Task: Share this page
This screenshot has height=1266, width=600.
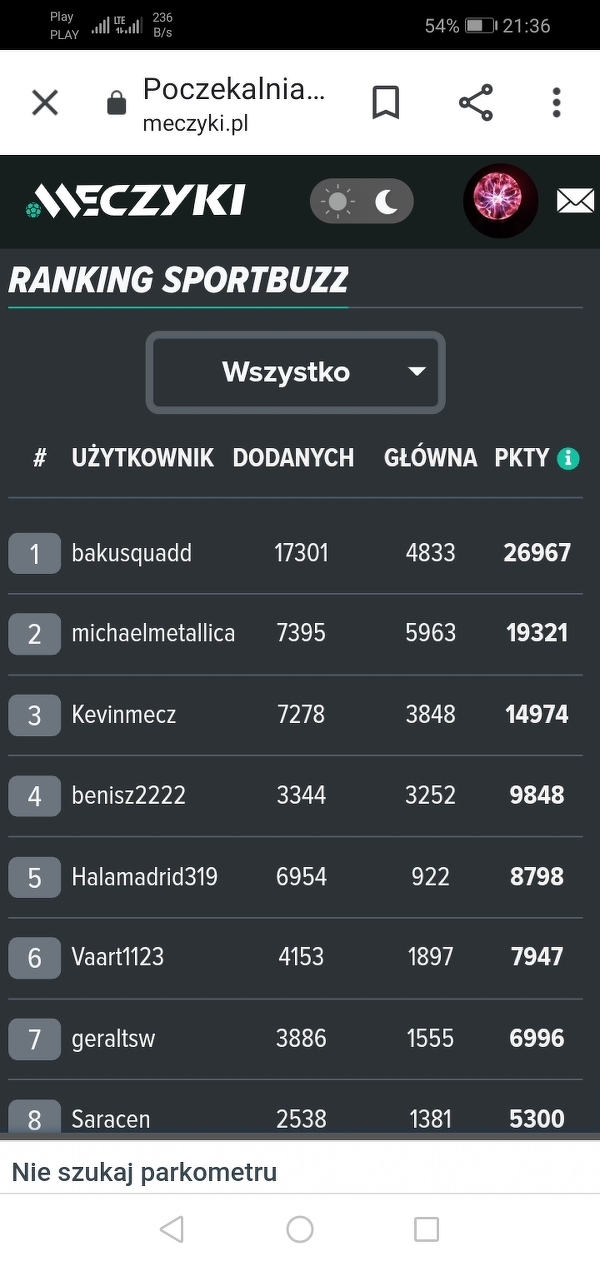Action: click(476, 102)
